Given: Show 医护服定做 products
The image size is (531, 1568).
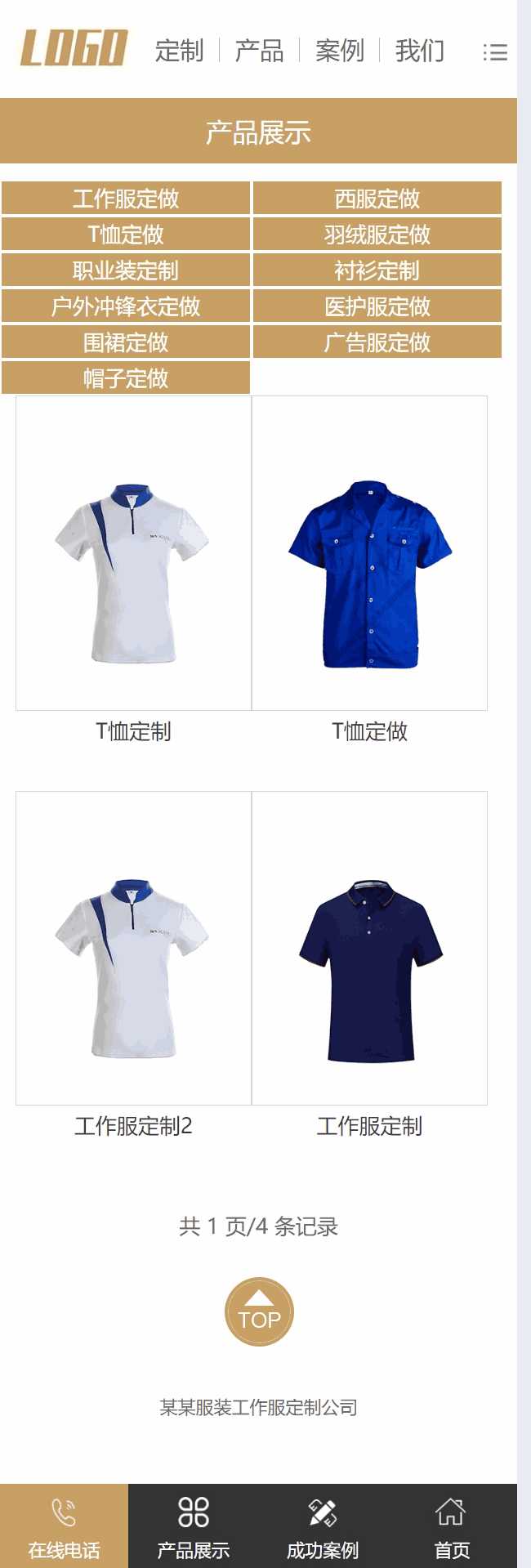Looking at the screenshot, I should coord(377,306).
